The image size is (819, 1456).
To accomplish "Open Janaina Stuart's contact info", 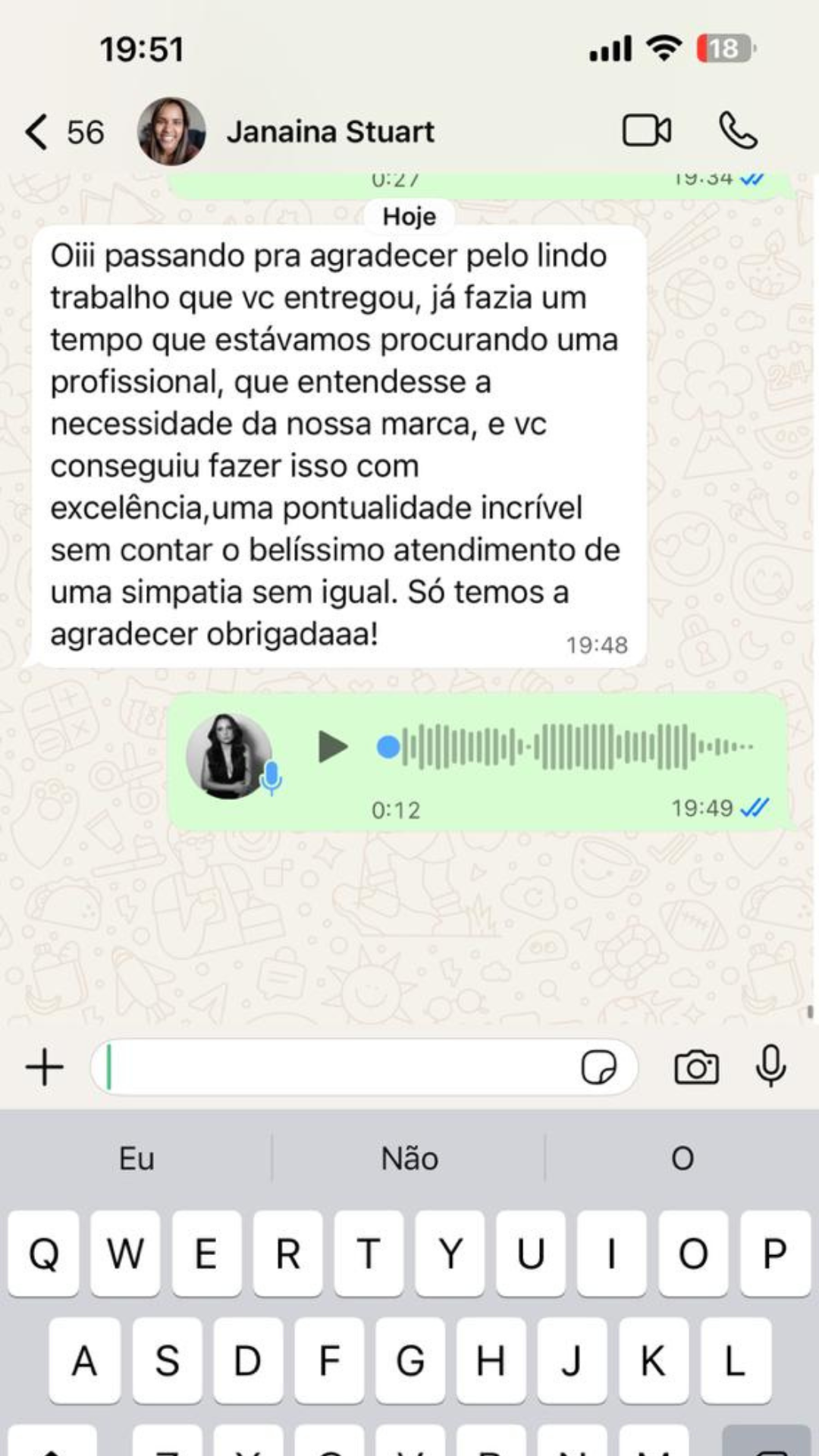I will [331, 132].
